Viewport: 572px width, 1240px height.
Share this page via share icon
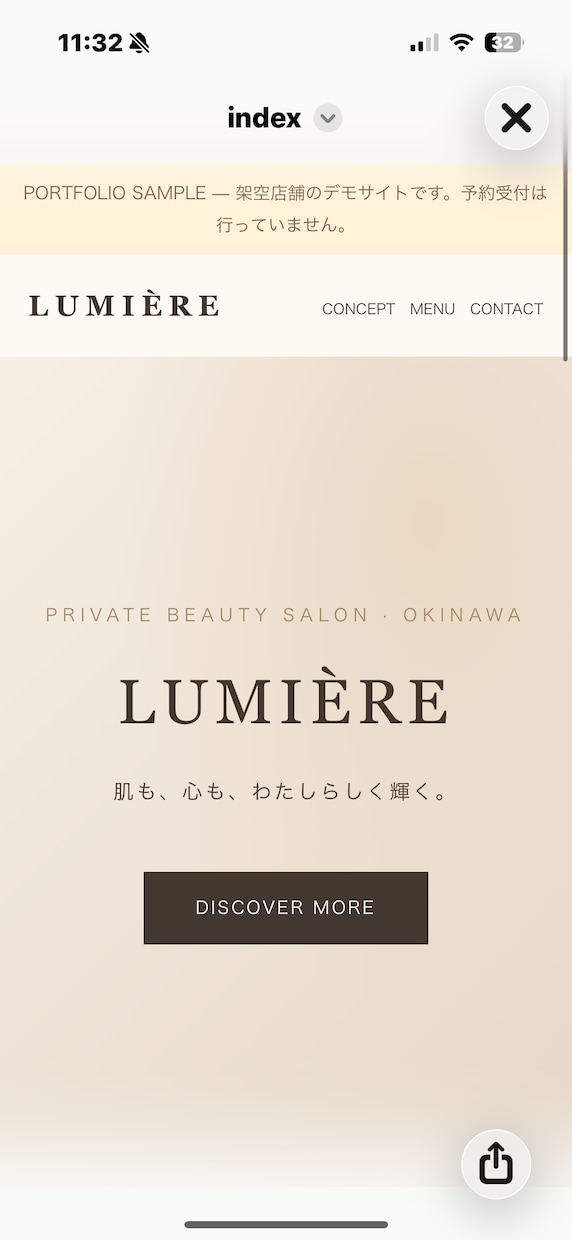click(x=496, y=1164)
